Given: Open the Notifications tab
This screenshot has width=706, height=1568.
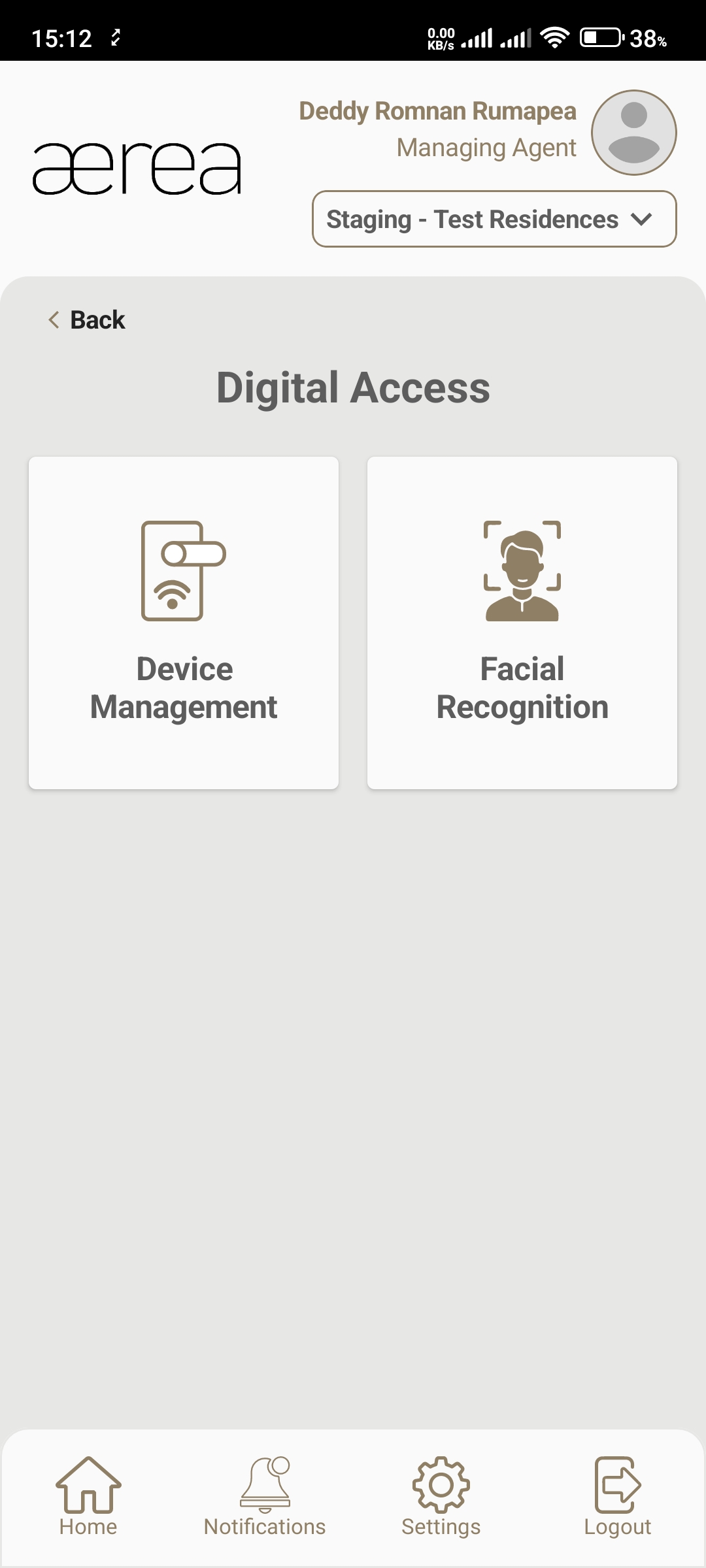Looking at the screenshot, I should pos(265,1496).
